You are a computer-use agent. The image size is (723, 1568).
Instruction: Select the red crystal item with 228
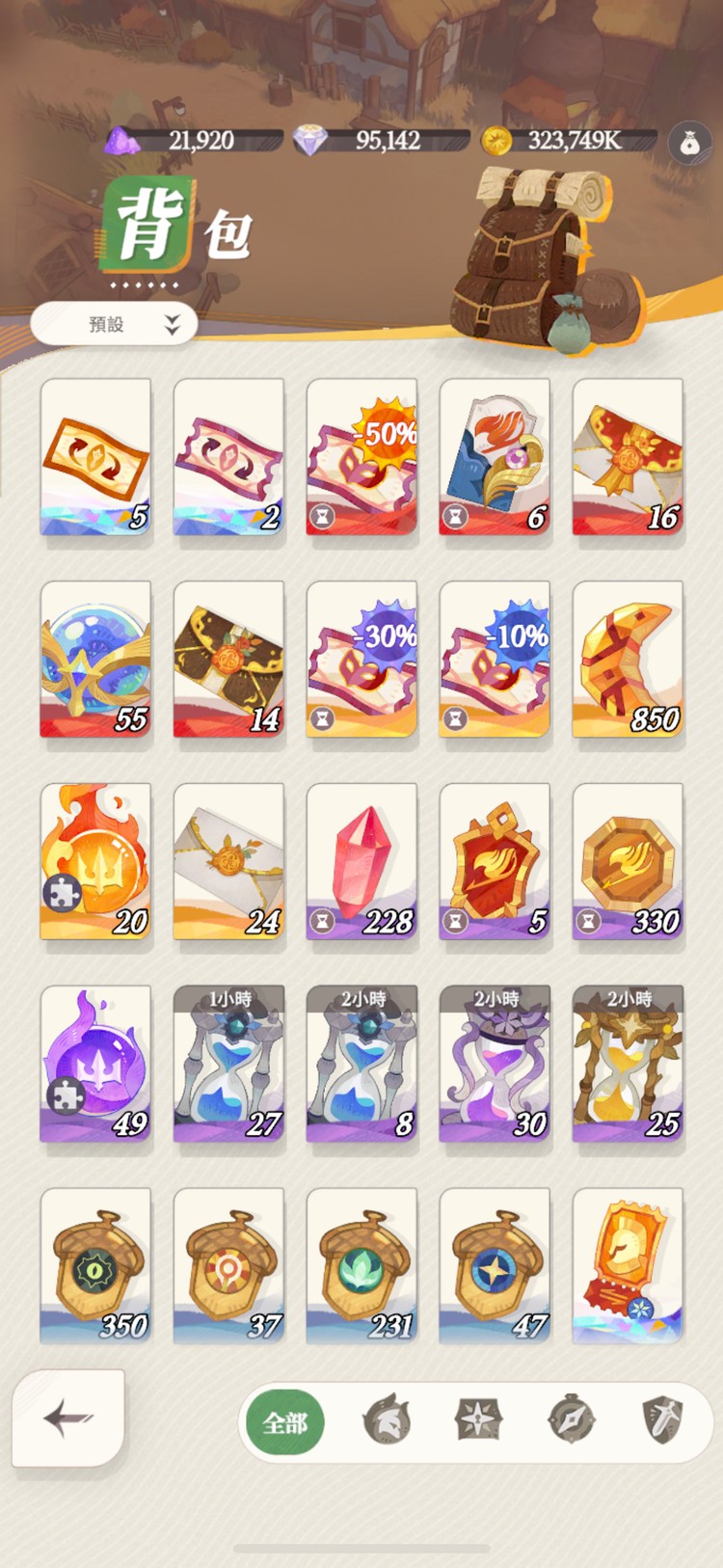(361, 862)
